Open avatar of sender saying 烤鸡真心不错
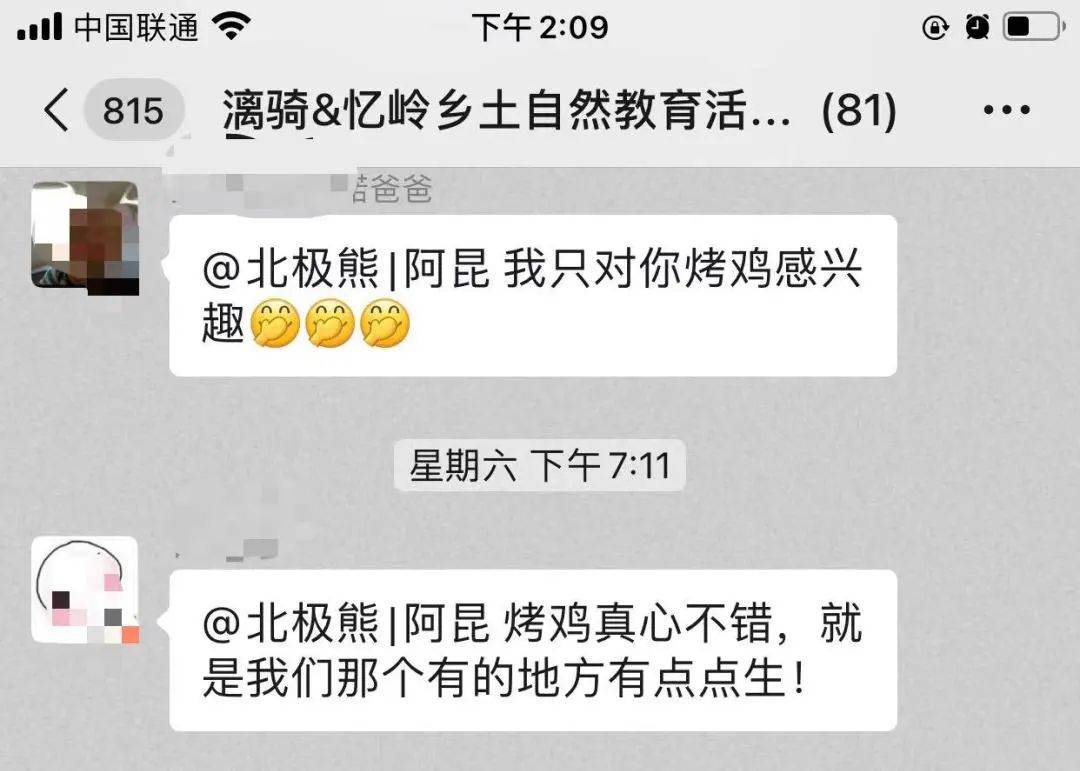Viewport: 1080px width, 771px height. coord(85,590)
